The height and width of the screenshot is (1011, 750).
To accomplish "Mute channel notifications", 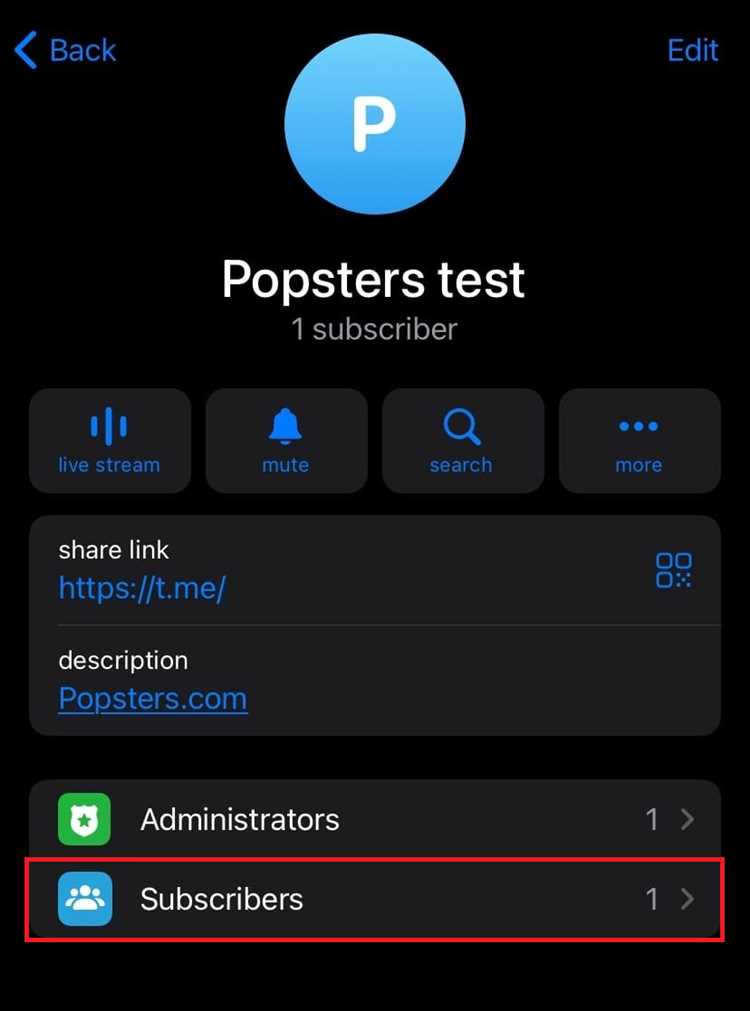I will tap(286, 441).
